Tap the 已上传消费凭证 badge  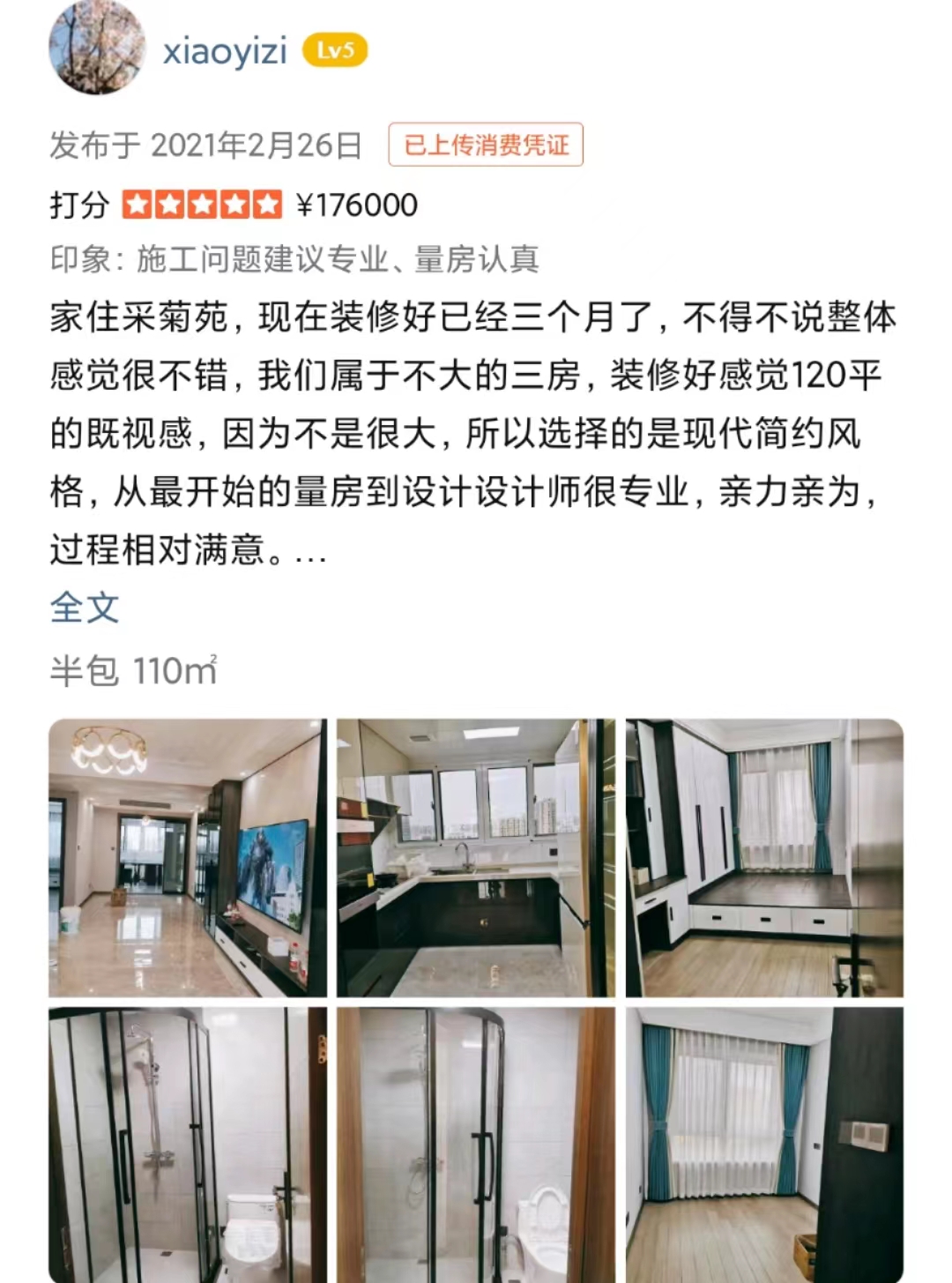486,145
